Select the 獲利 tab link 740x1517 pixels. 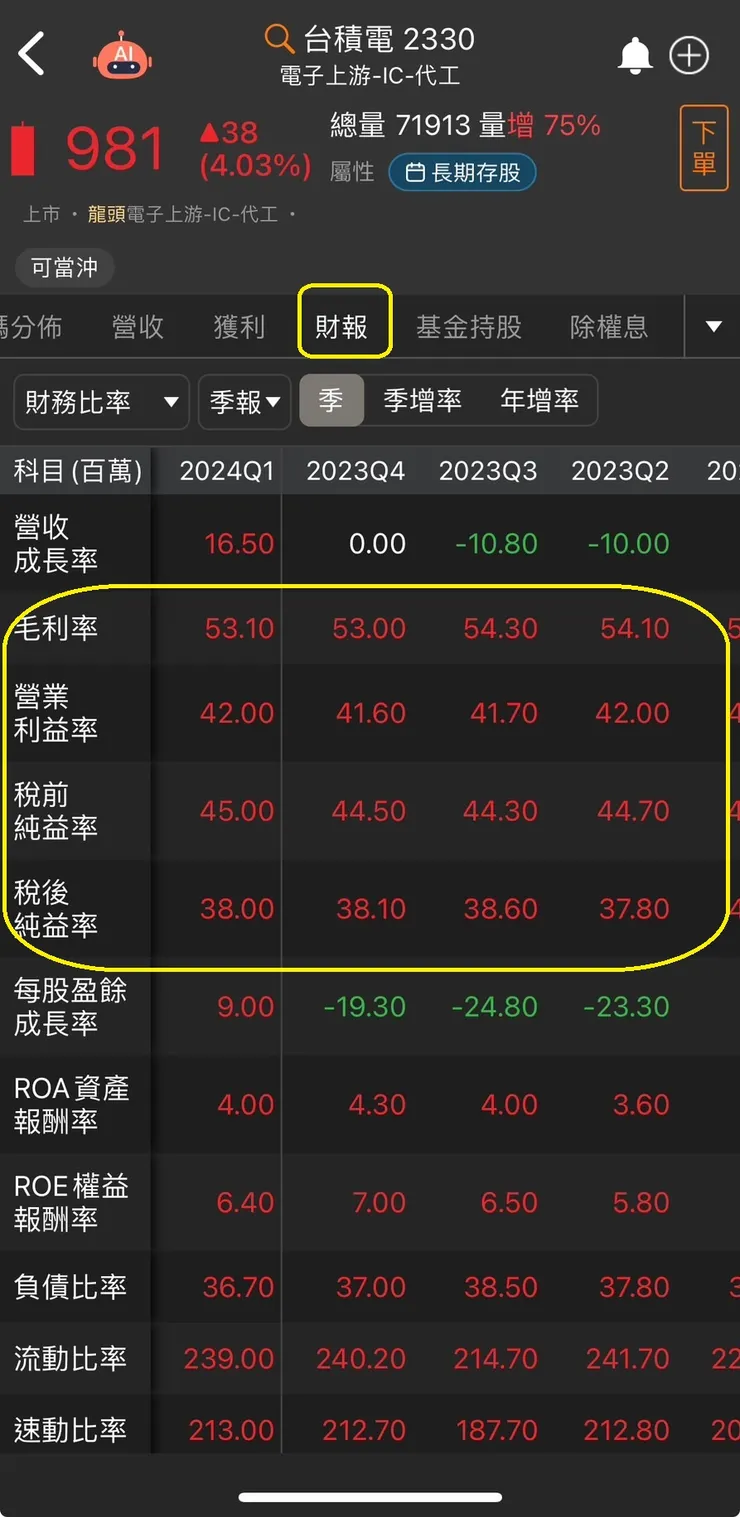coord(239,326)
